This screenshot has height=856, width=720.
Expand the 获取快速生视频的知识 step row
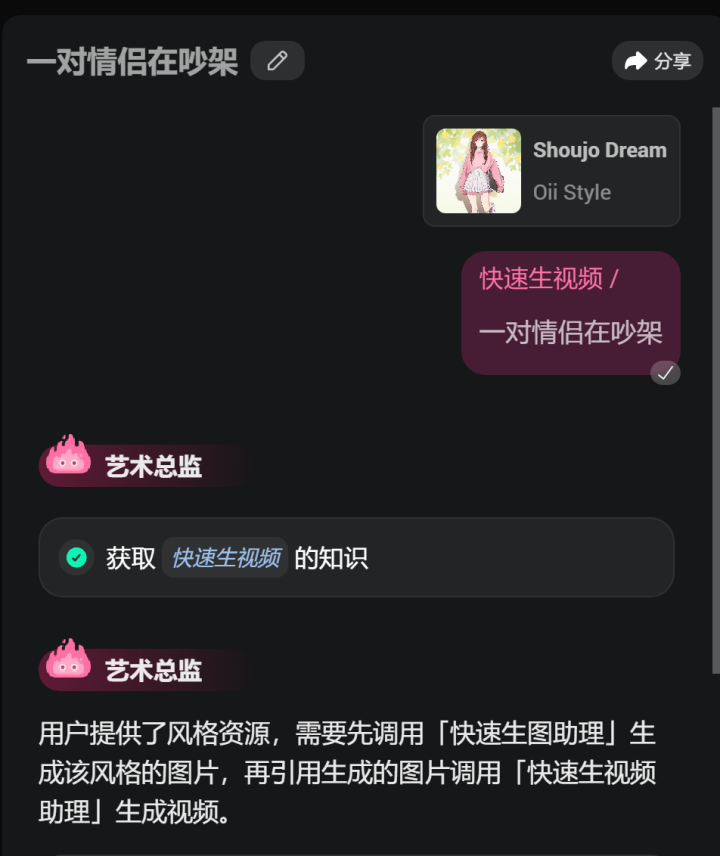click(500, 558)
